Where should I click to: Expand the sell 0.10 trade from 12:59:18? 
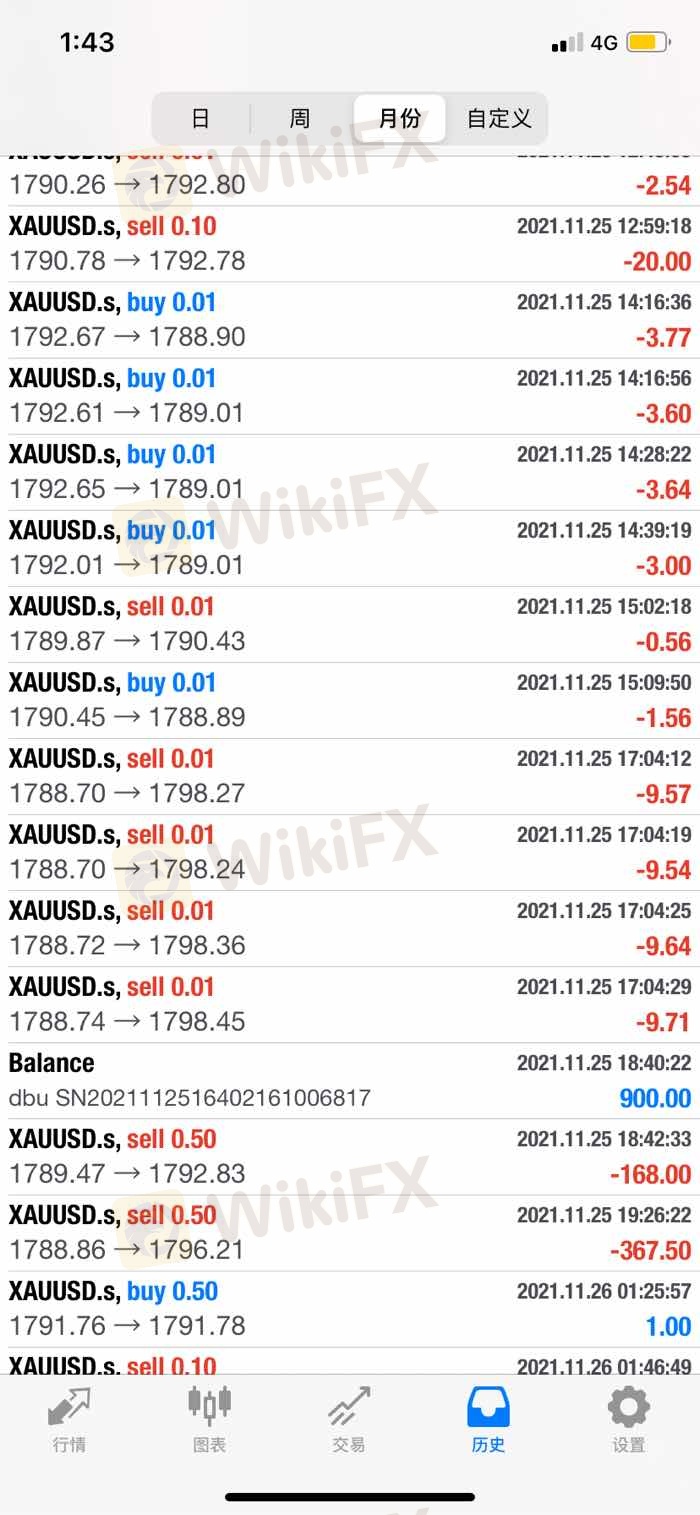(350, 244)
